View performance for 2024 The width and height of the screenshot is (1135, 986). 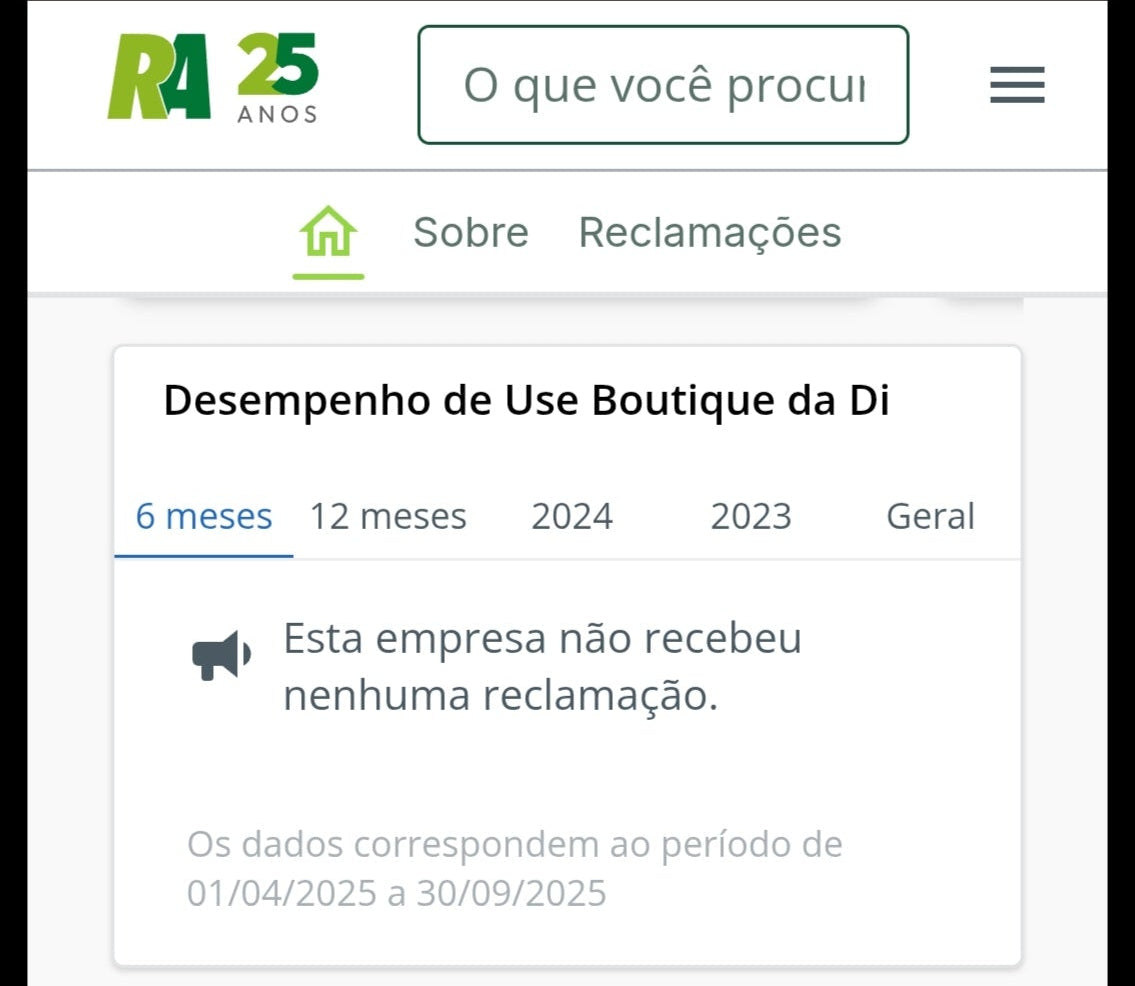coord(572,517)
